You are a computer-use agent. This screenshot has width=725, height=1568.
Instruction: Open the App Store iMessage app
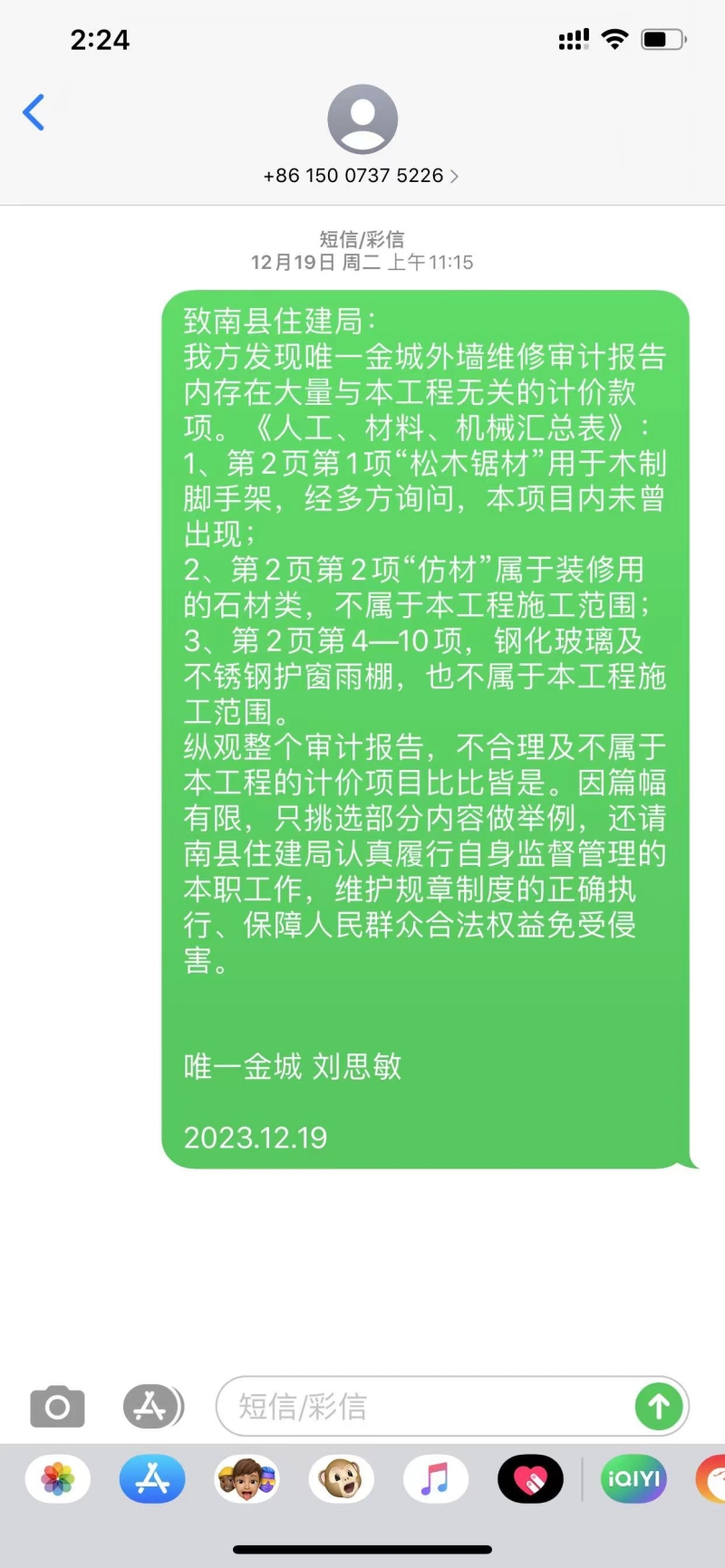point(152,1479)
